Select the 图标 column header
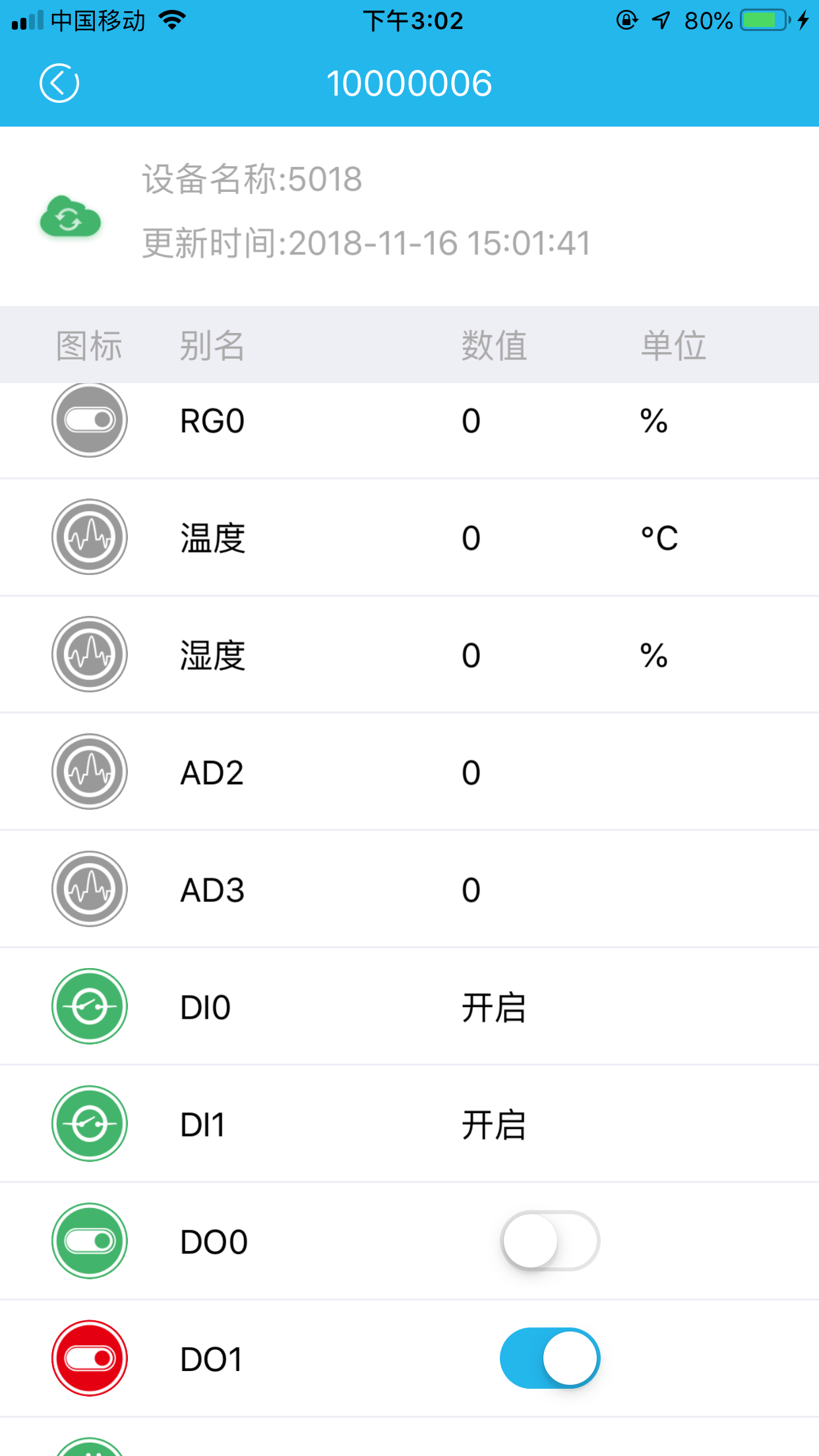This screenshot has height=1456, width=819. (x=90, y=345)
